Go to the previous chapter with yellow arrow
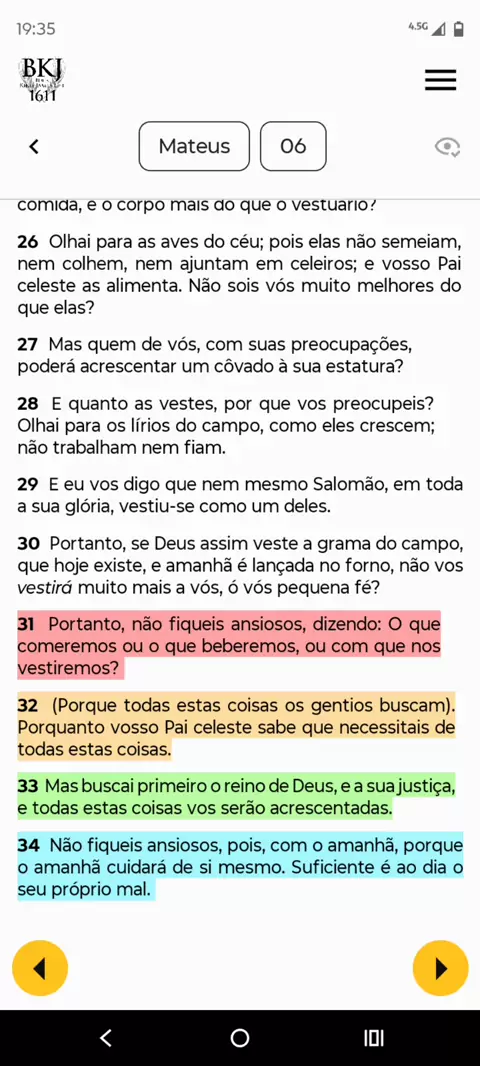Screen dimensions: 480x1066 [39, 968]
